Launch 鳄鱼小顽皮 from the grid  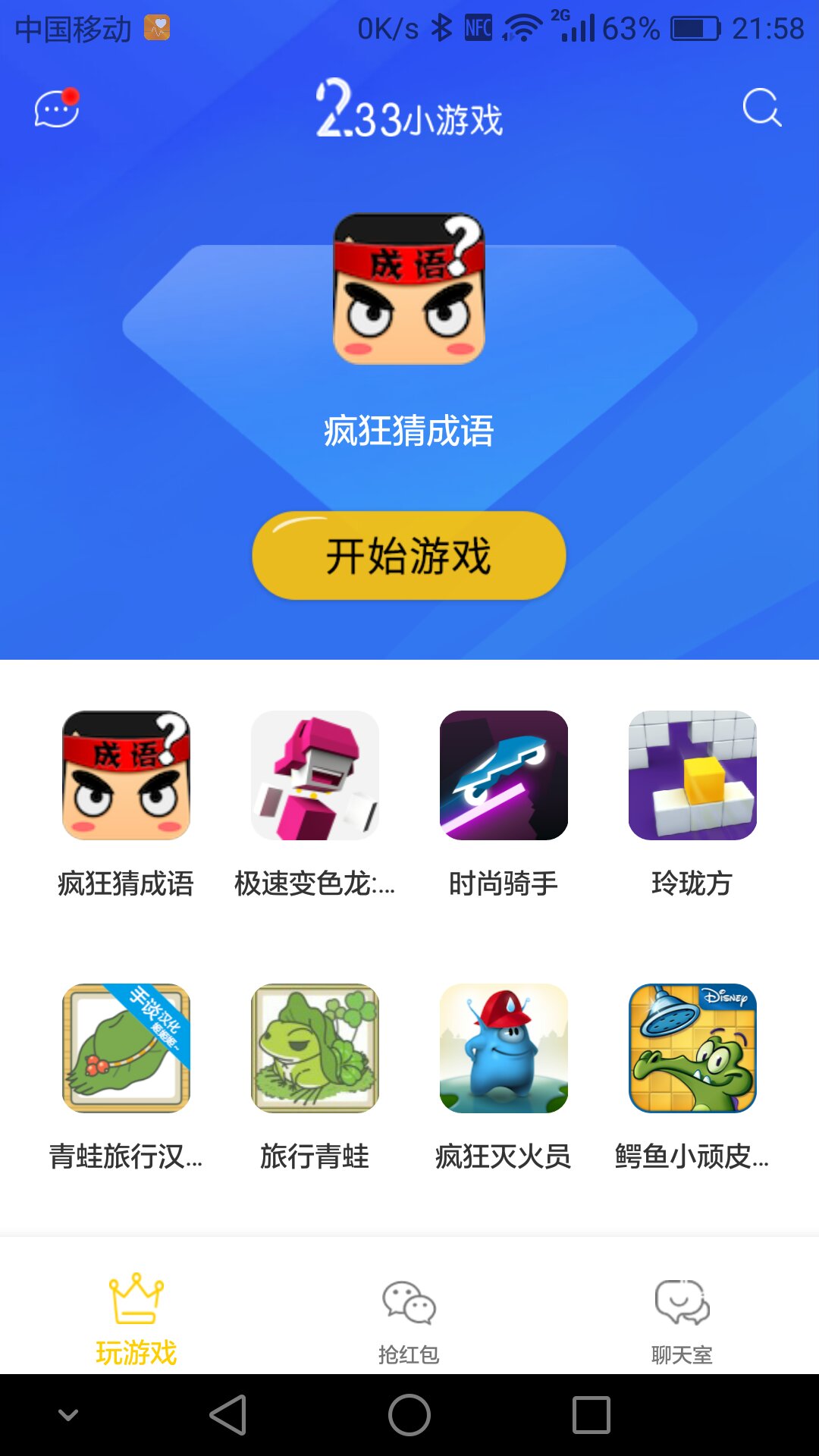coord(692,1050)
